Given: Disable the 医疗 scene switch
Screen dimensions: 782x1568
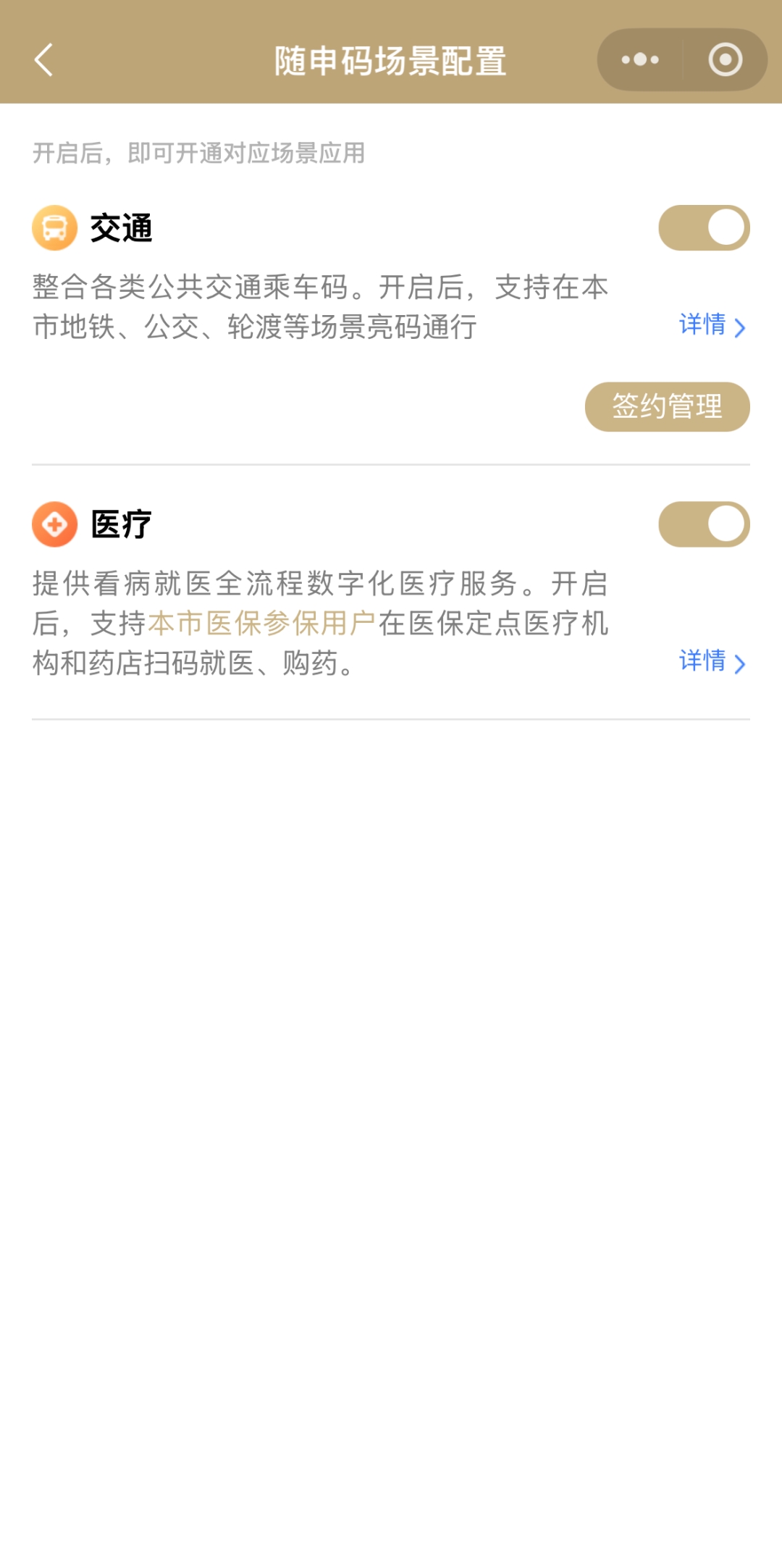Looking at the screenshot, I should (x=704, y=524).
